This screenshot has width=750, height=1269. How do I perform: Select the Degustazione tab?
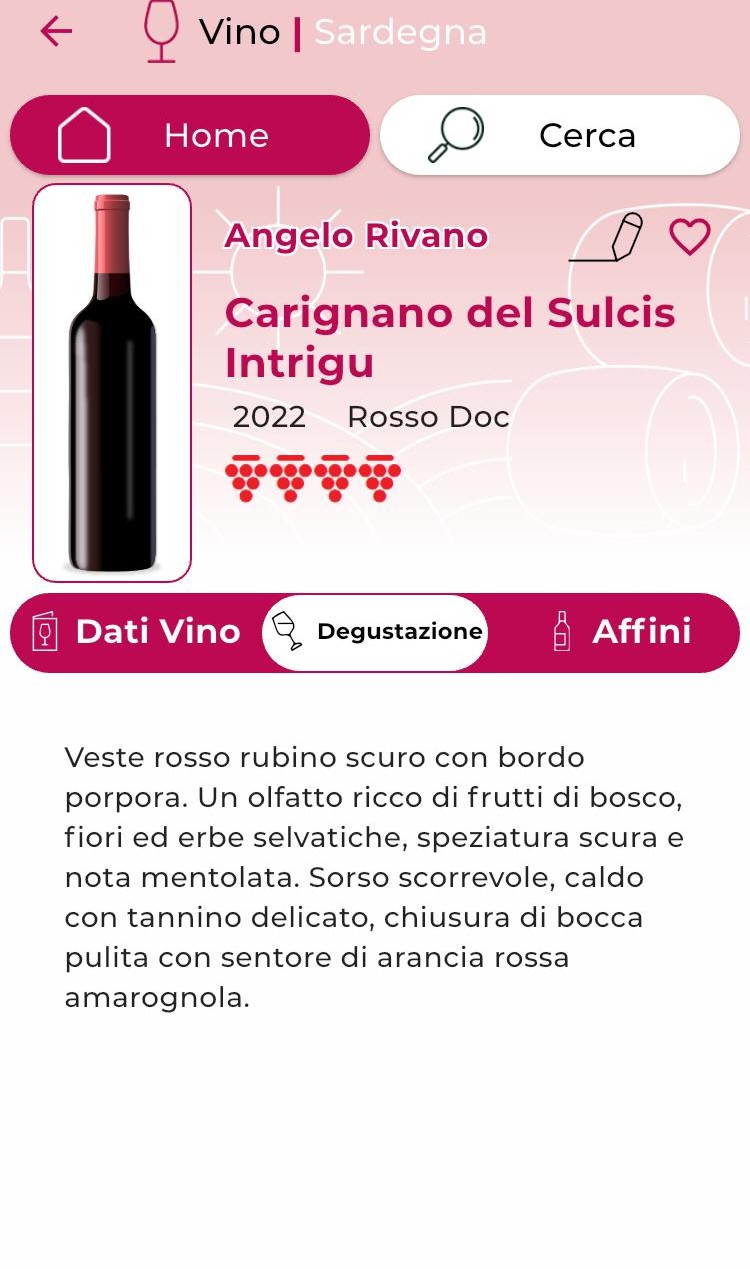pyautogui.click(x=375, y=632)
